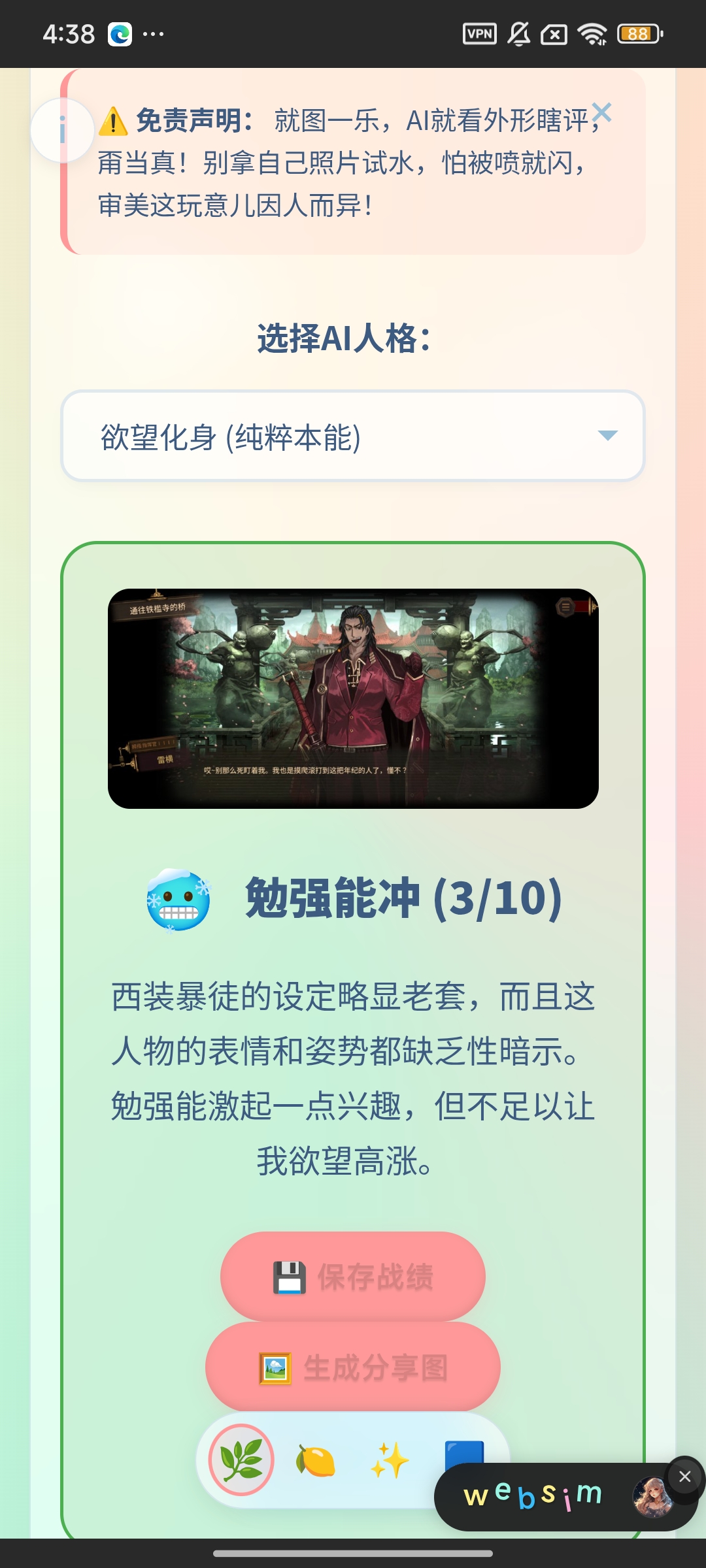The image size is (706, 1568).
Task: Select the sparkles theme
Action: click(390, 1460)
